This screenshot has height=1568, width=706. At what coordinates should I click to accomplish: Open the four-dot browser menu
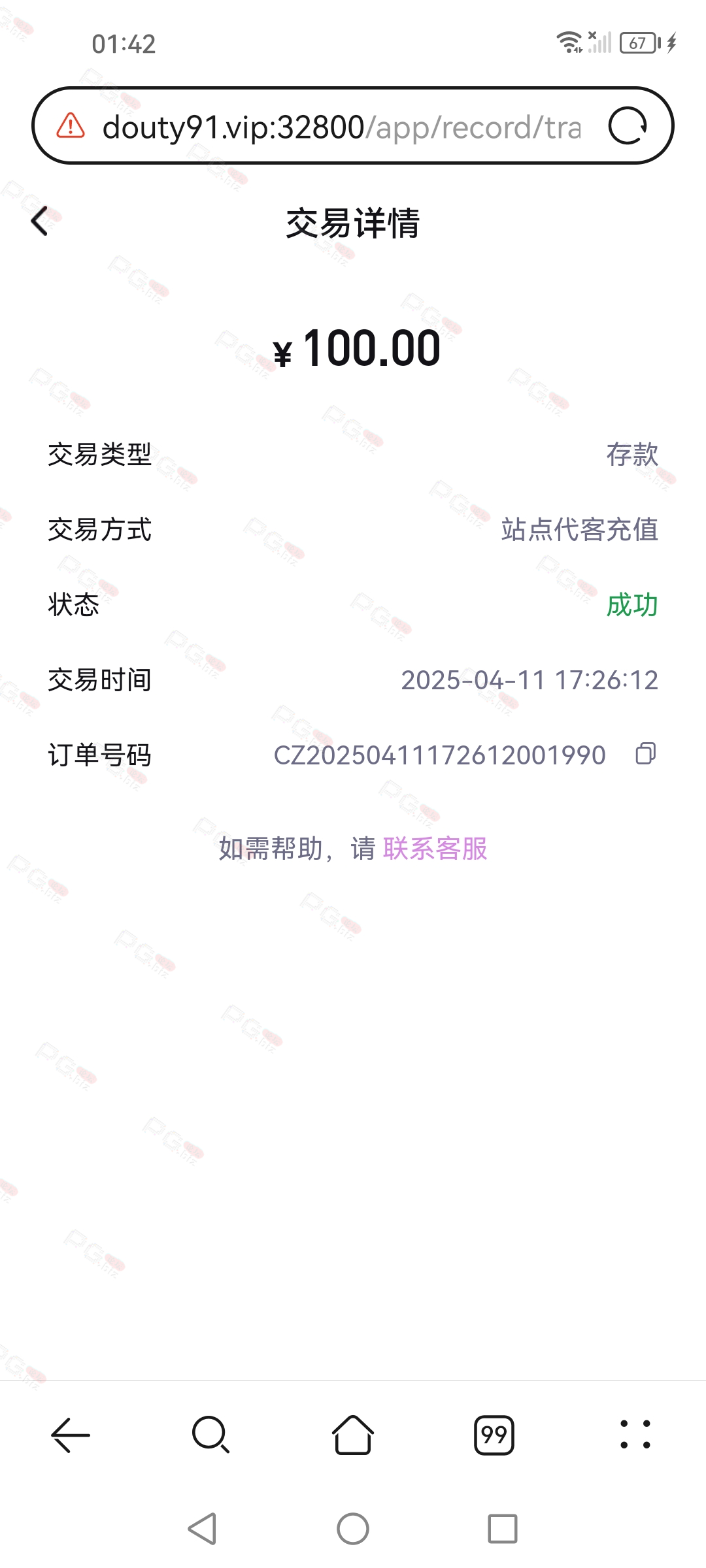tap(635, 1435)
